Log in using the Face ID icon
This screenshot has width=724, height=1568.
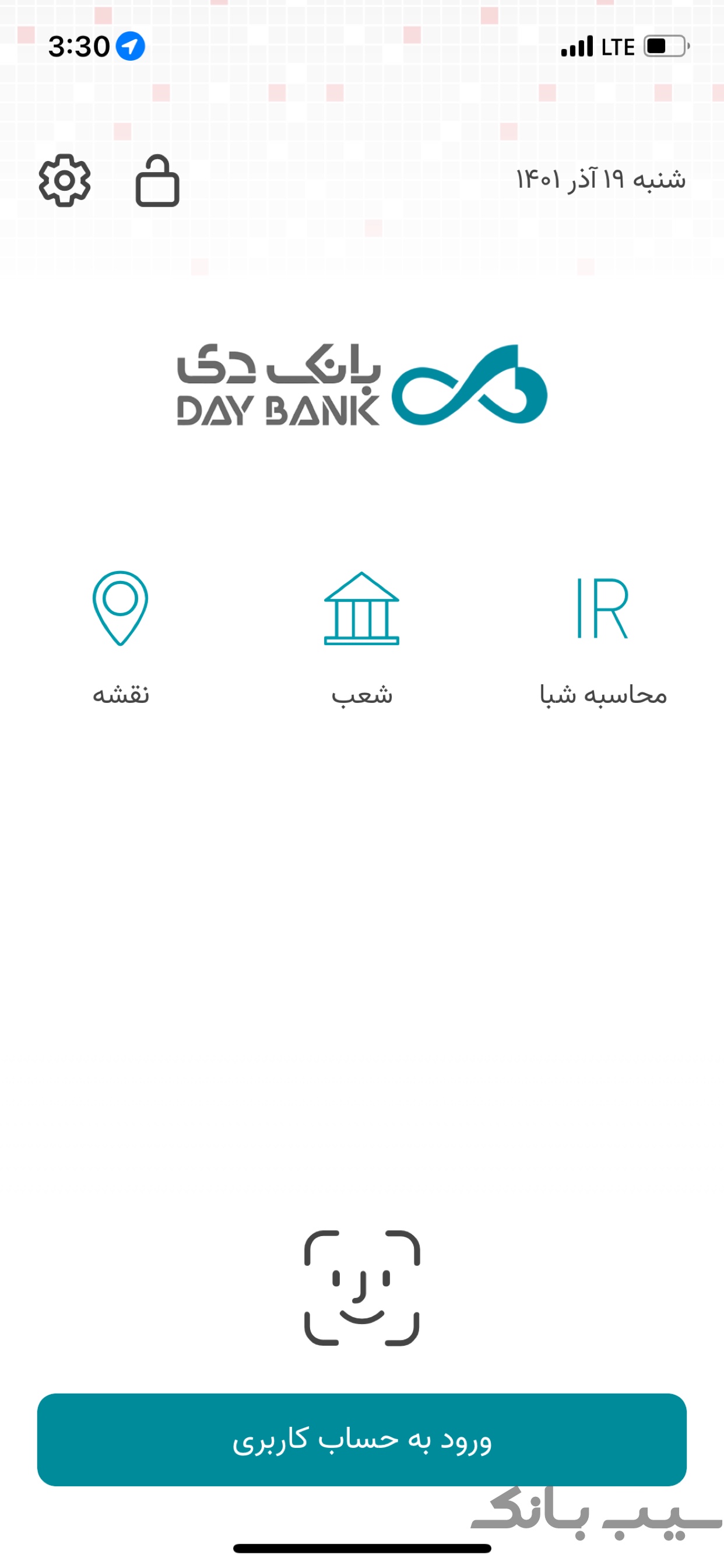(361, 1287)
